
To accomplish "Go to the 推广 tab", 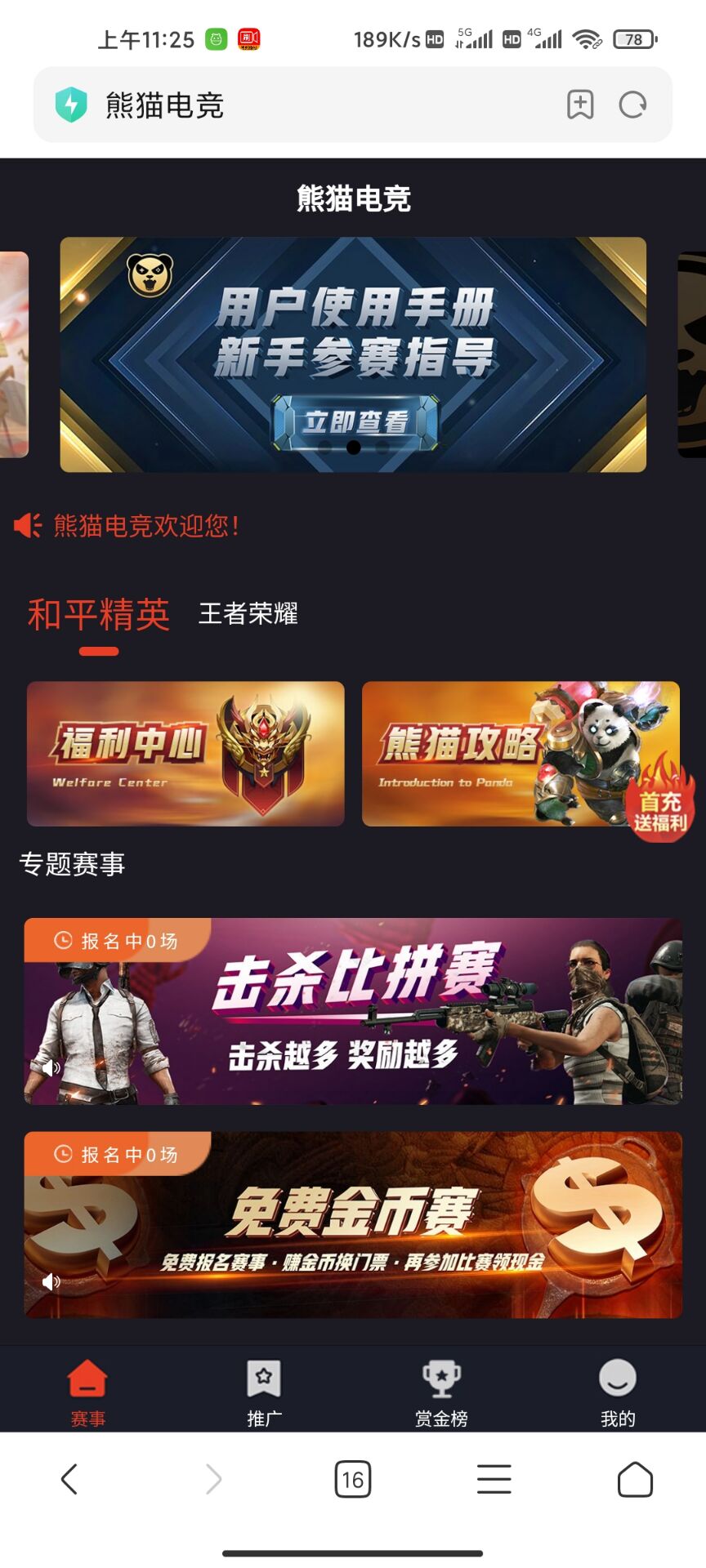I will tap(264, 1392).
